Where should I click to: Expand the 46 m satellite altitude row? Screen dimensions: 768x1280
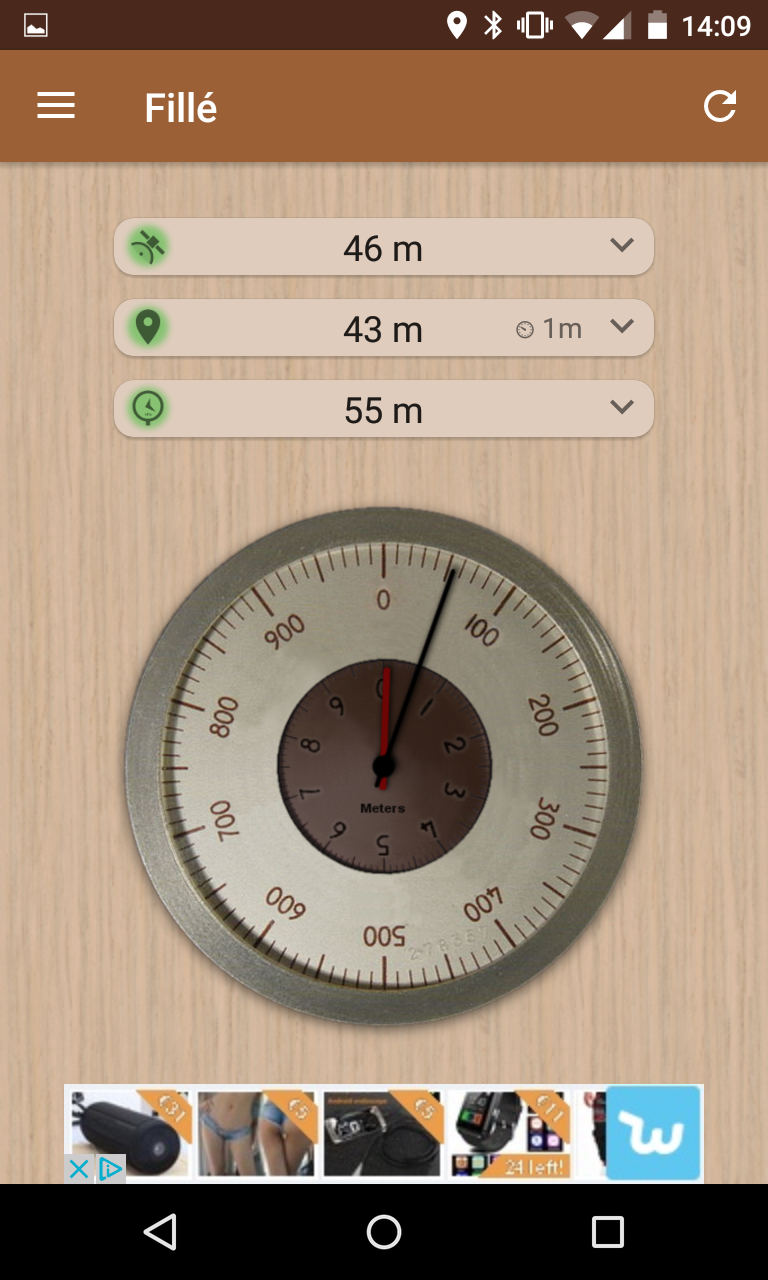(622, 245)
